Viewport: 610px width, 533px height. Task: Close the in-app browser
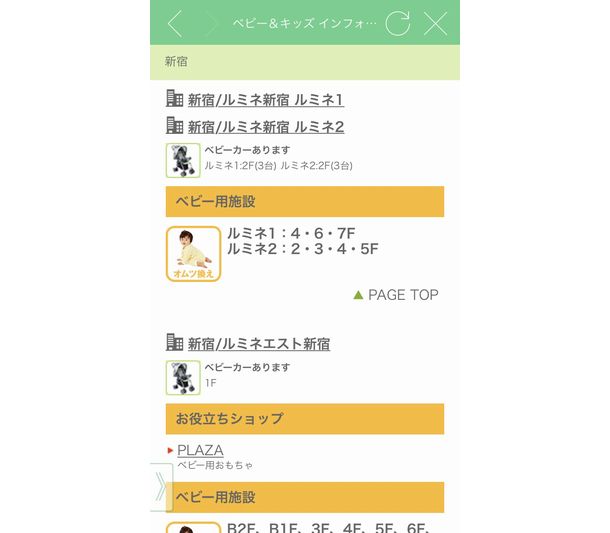(435, 23)
